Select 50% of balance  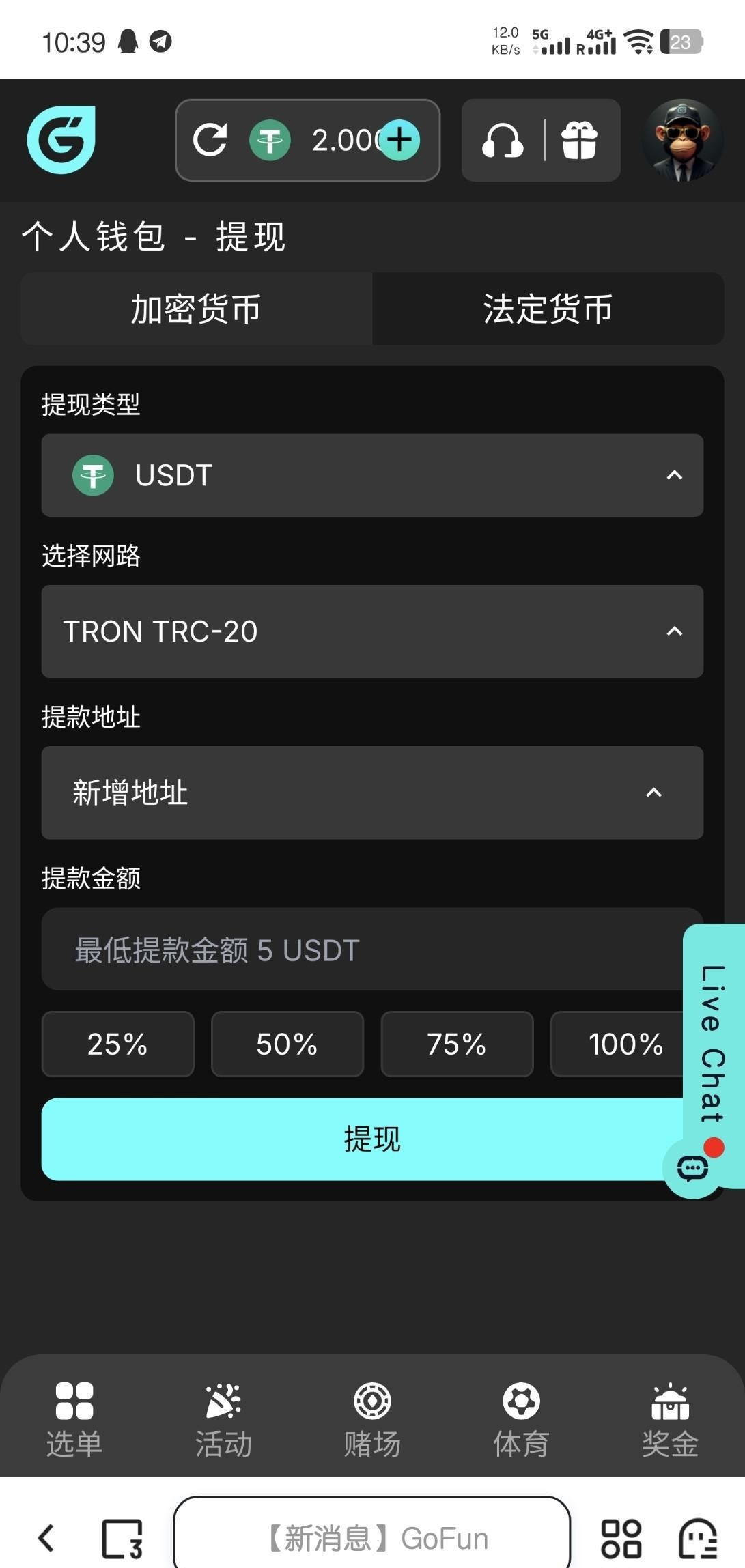(x=287, y=1044)
